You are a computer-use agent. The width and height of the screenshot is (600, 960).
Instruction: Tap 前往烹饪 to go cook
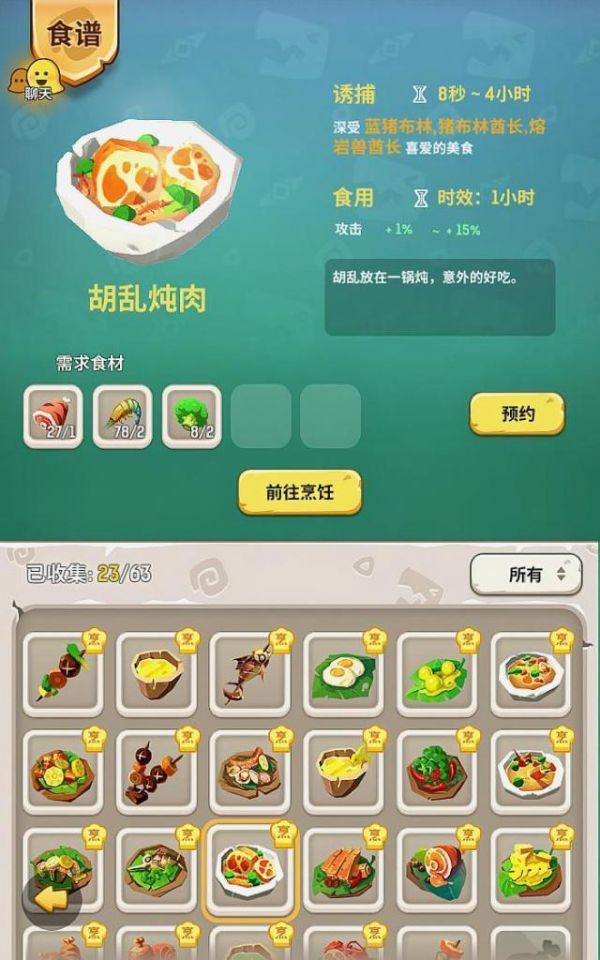300,492
